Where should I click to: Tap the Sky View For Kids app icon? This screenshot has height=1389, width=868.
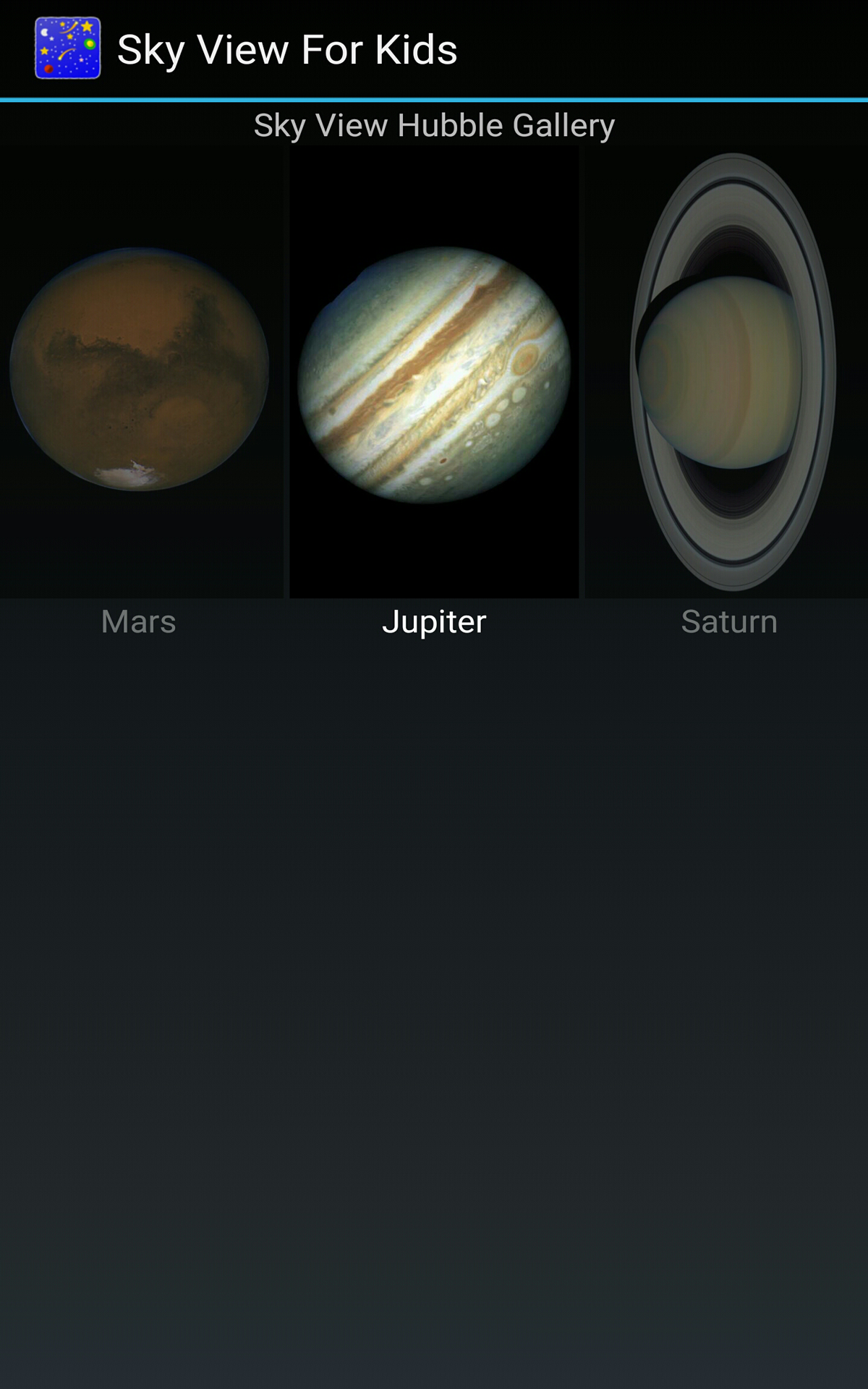click(67, 48)
